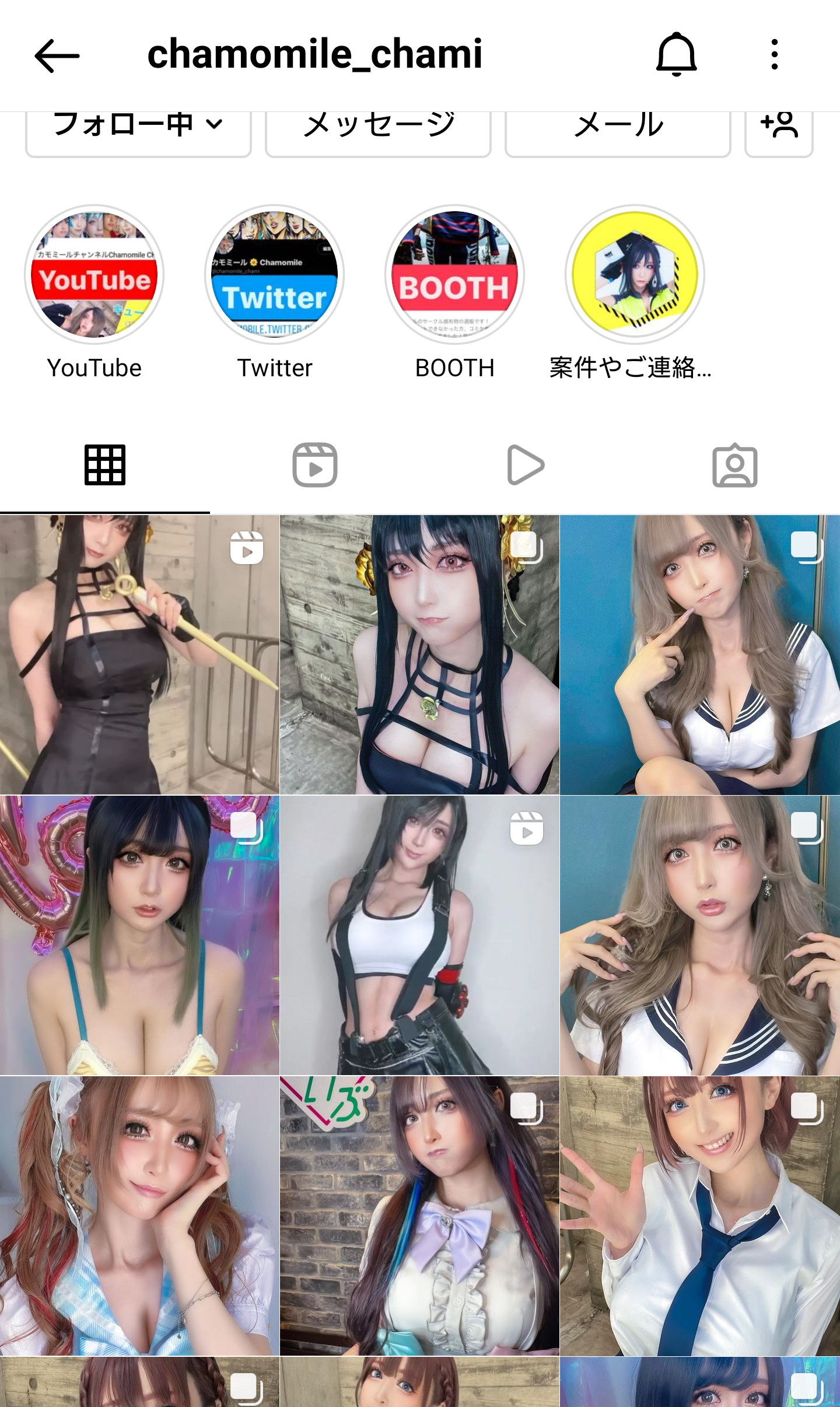Screen dimensions: 840x1407
Task: Open following options with the chevron arrow
Action: coord(214,124)
